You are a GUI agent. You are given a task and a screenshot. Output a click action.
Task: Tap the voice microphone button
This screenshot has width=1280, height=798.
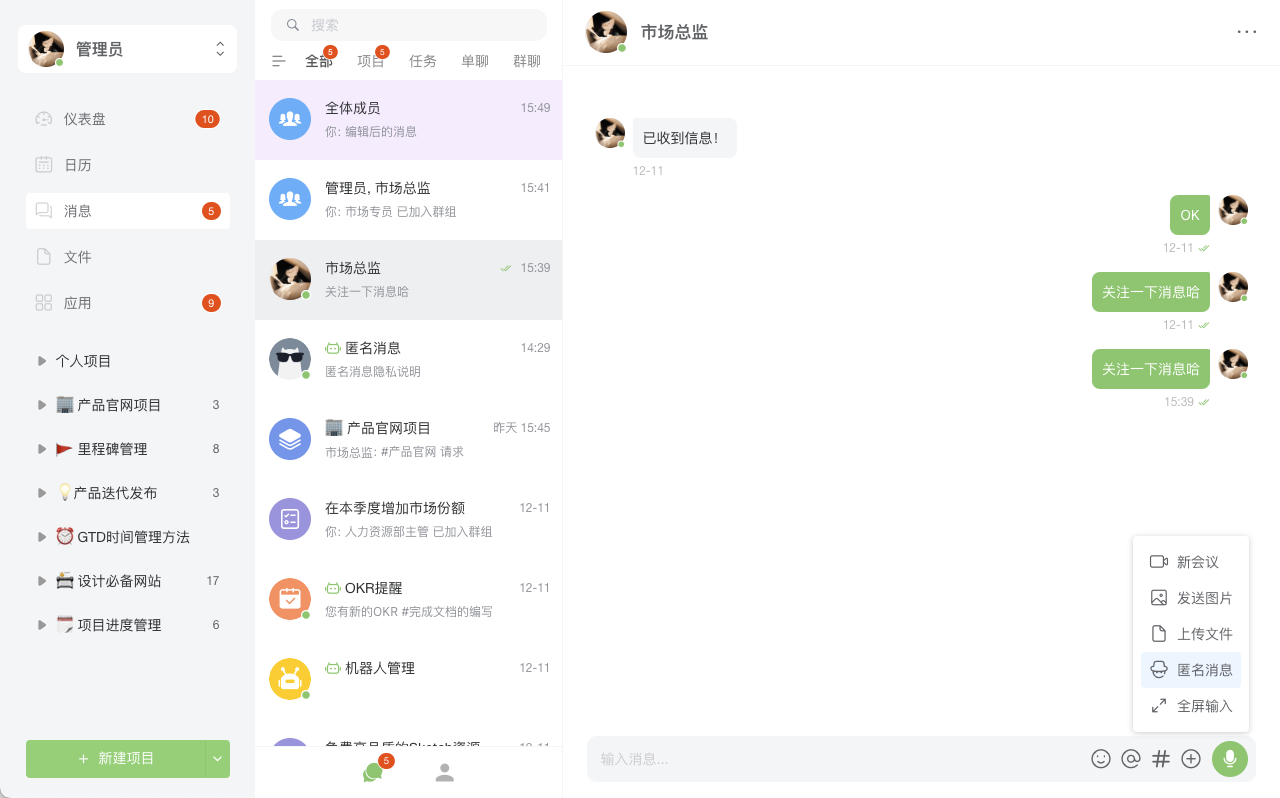pyautogui.click(x=1230, y=759)
